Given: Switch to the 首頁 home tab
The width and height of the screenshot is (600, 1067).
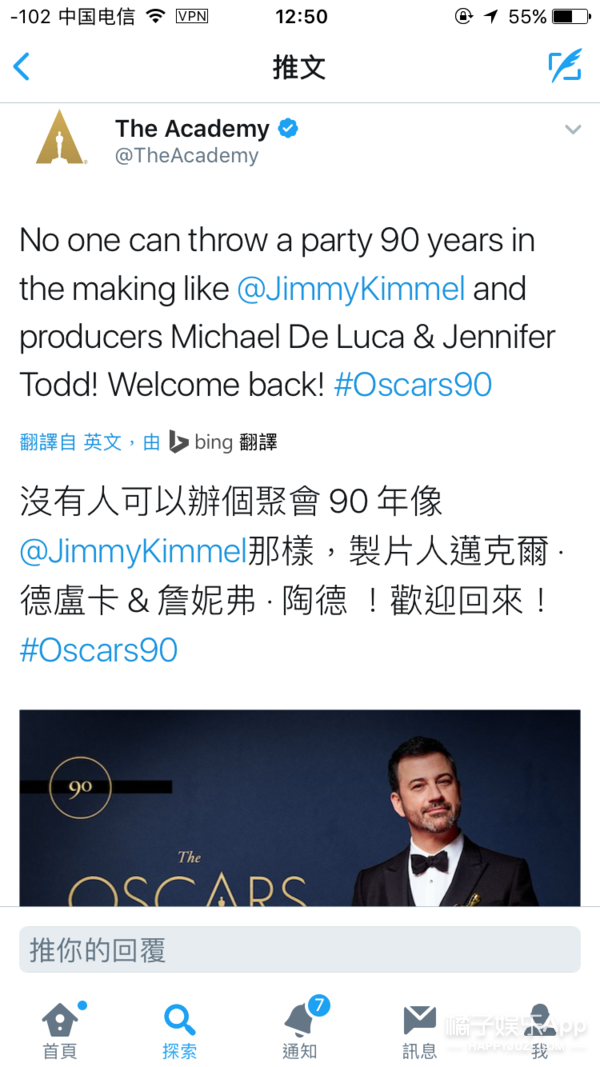Looking at the screenshot, I should tap(60, 1030).
